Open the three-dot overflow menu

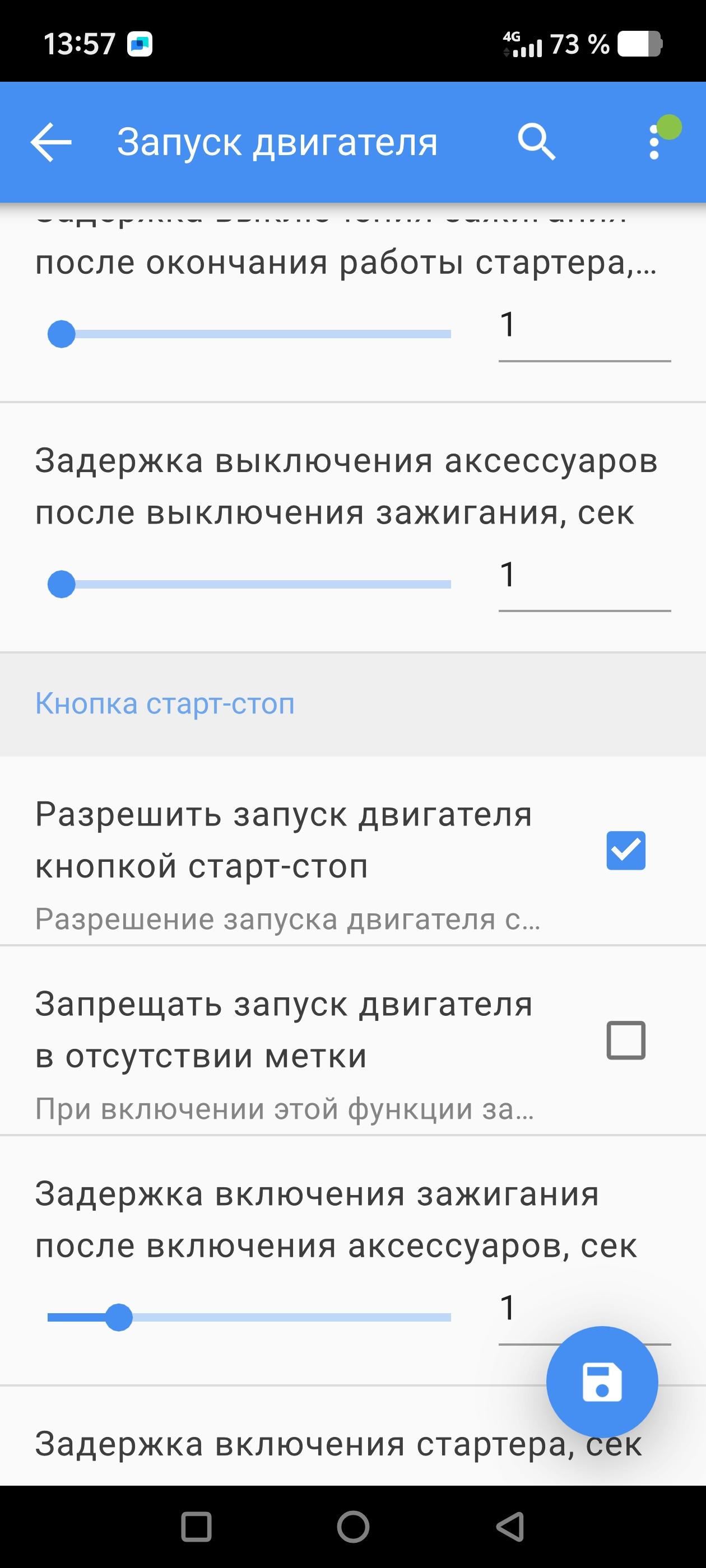(654, 142)
